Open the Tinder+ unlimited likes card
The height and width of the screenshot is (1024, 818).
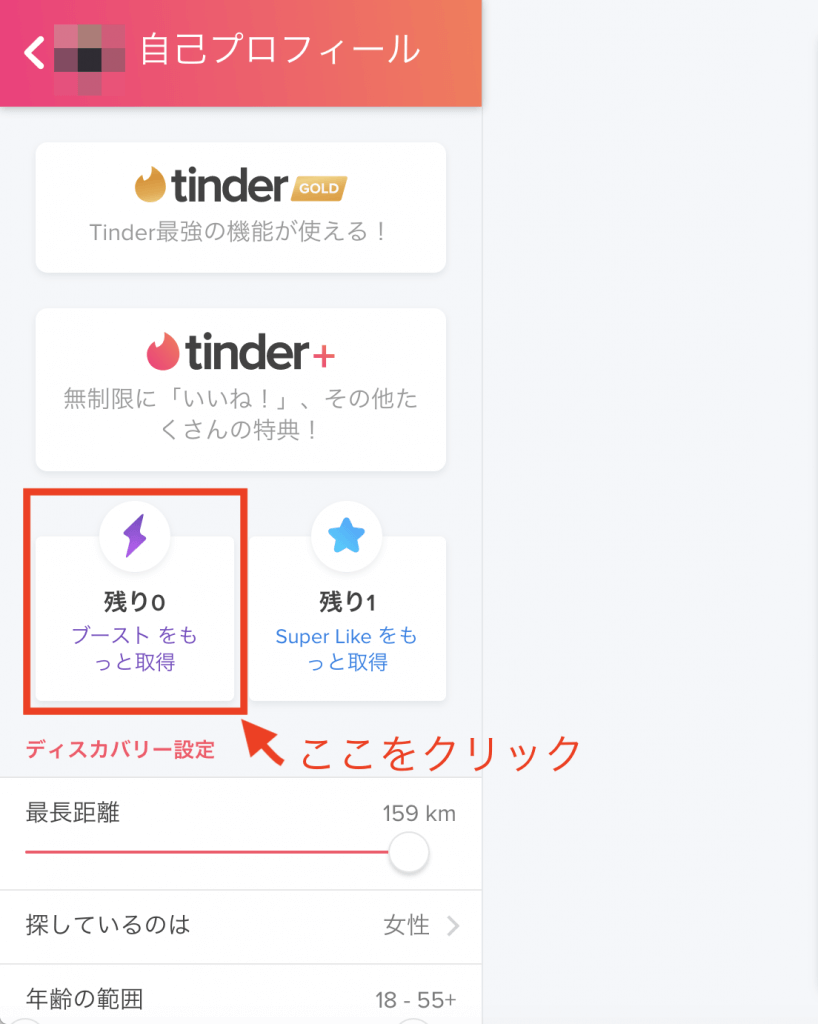click(x=240, y=389)
